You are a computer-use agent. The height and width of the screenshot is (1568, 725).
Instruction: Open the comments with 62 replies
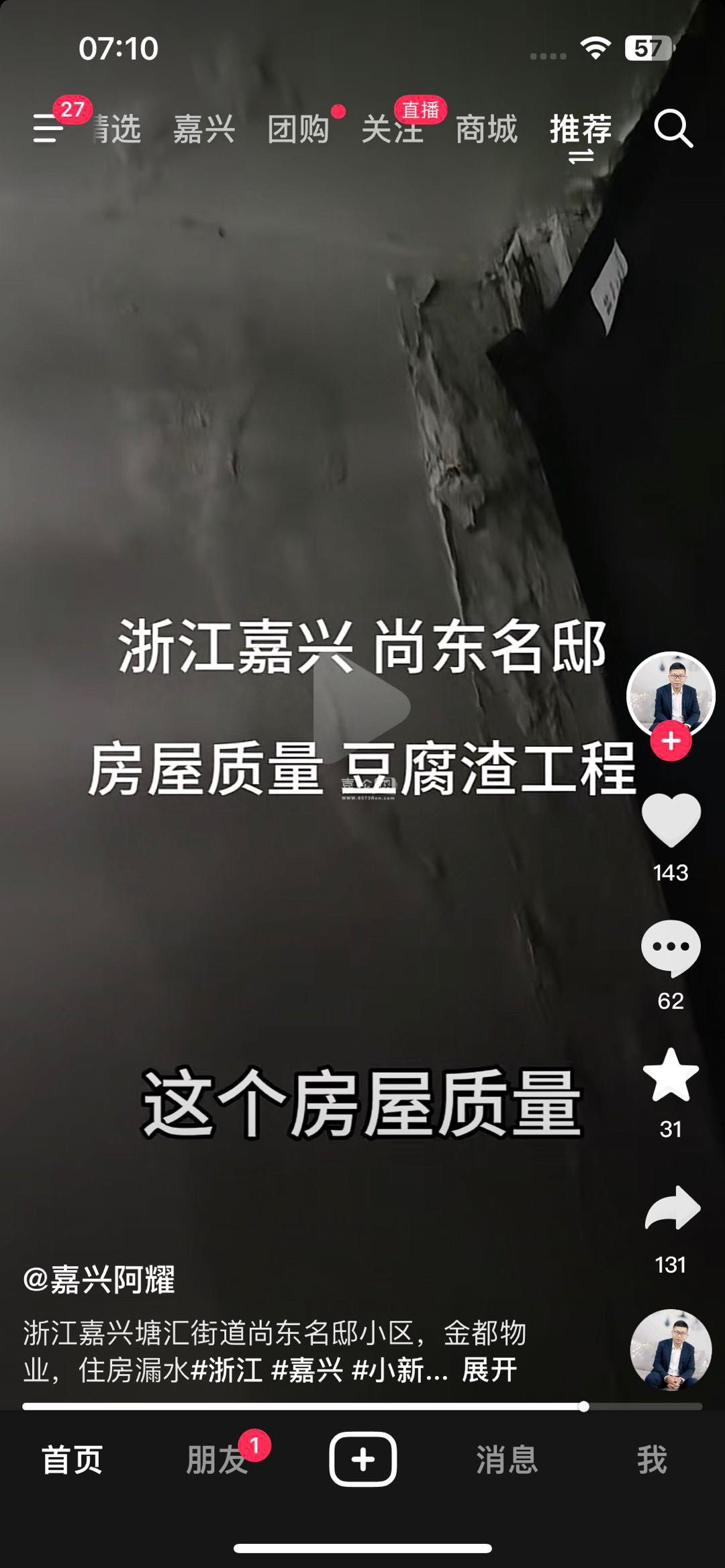tap(671, 947)
